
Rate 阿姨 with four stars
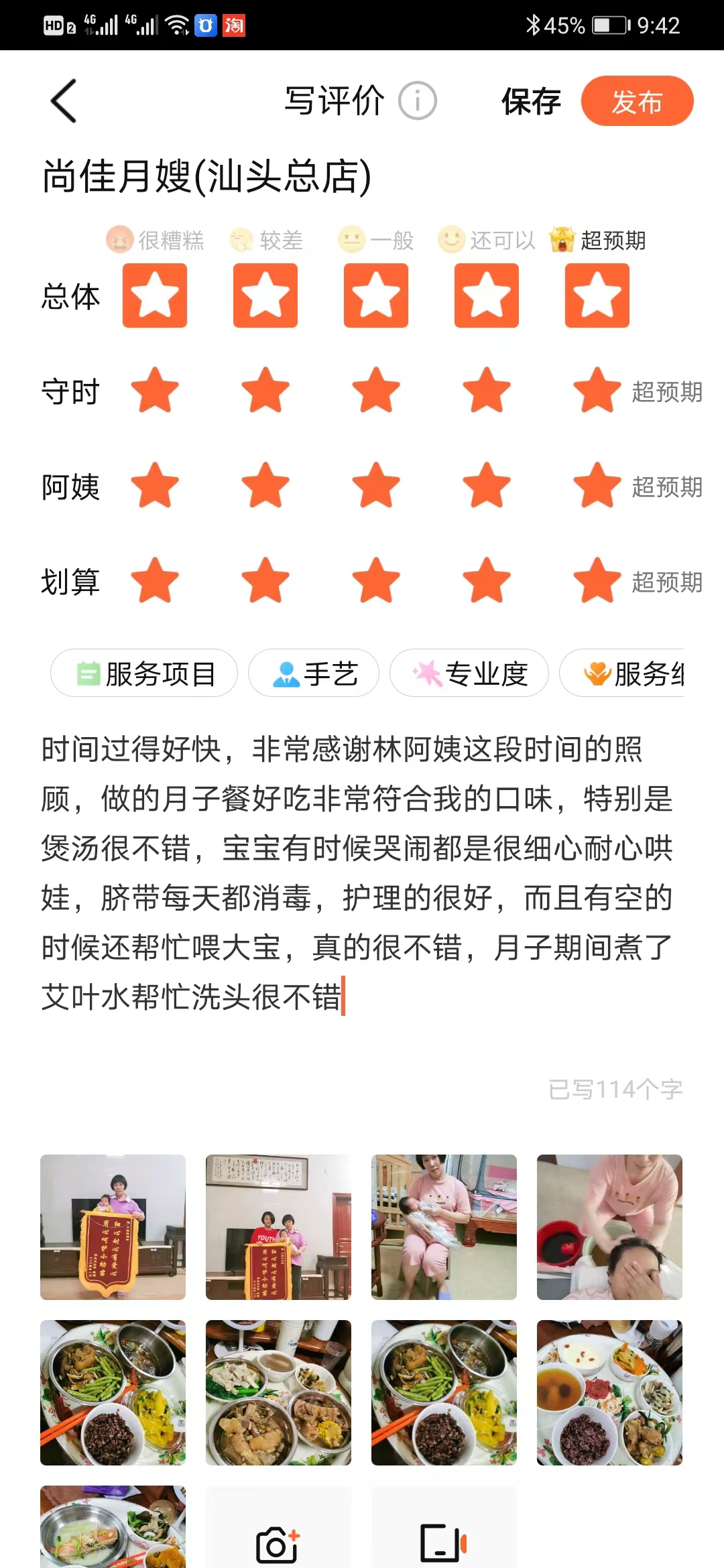point(486,486)
